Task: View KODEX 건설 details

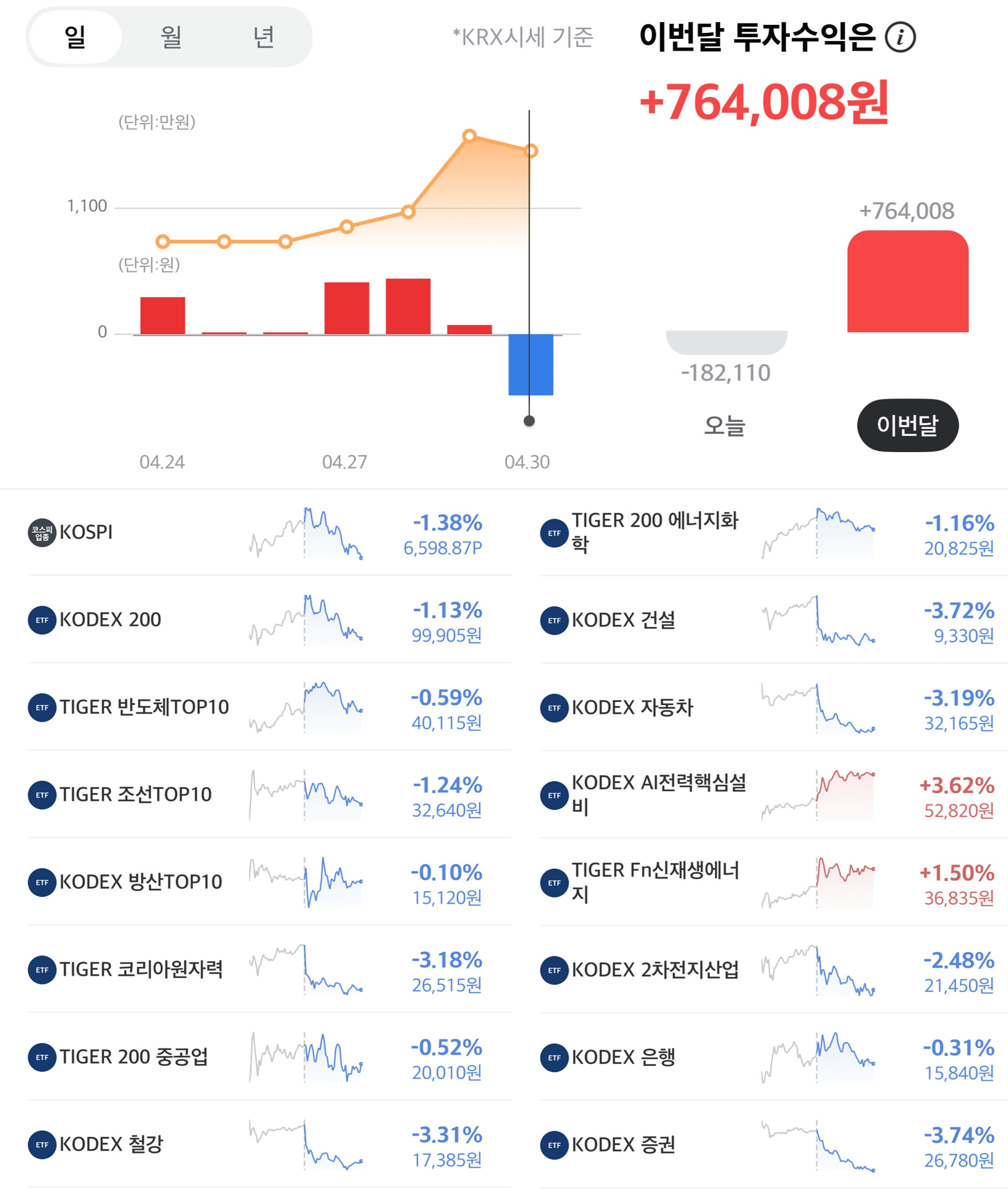Action: click(x=767, y=620)
